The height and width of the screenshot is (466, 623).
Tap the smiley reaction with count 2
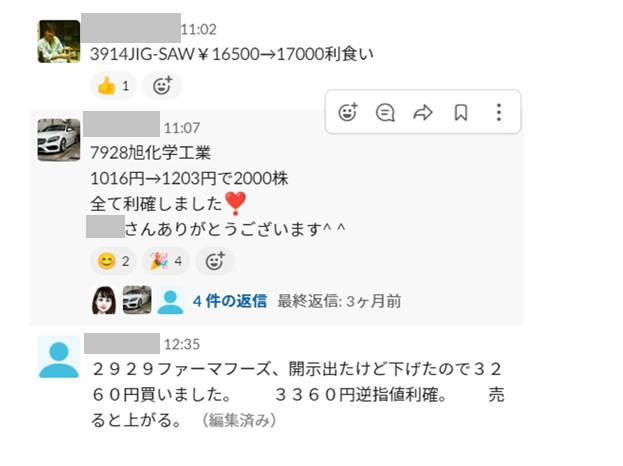coord(112,262)
